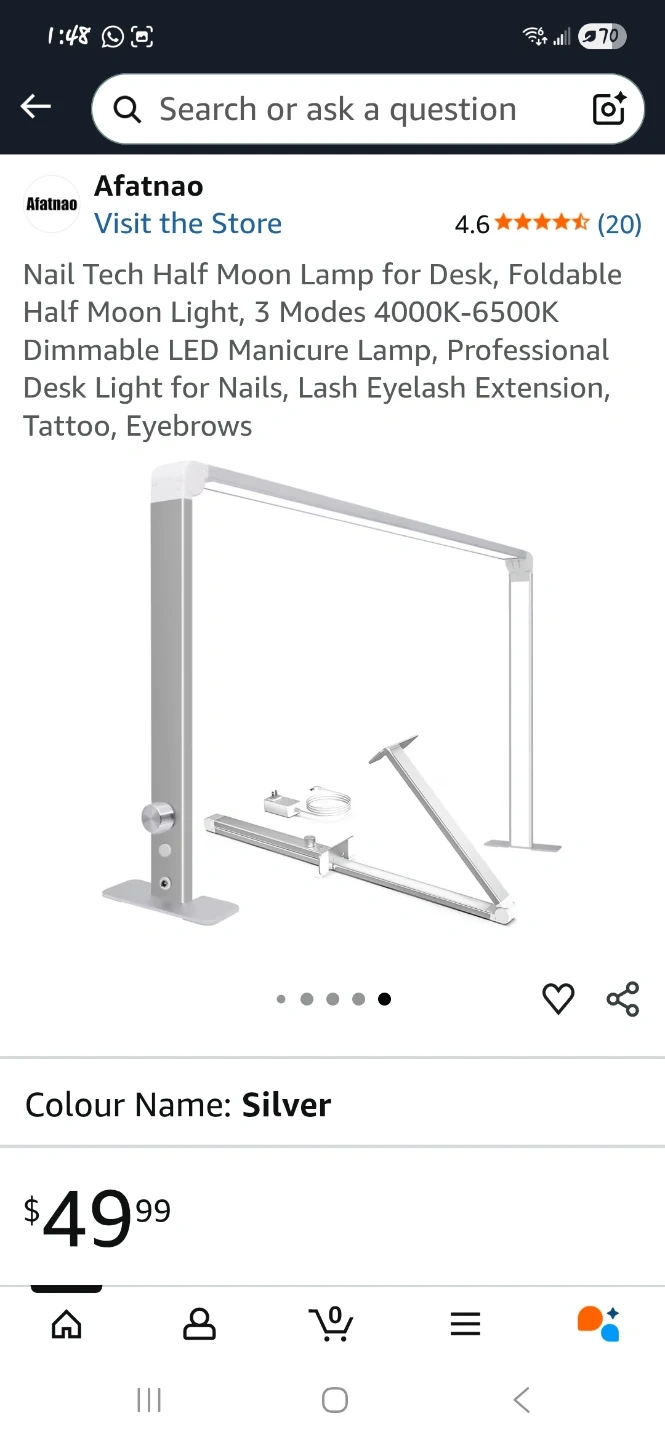
Task: Visit the Afatnao store
Action: pos(188,223)
